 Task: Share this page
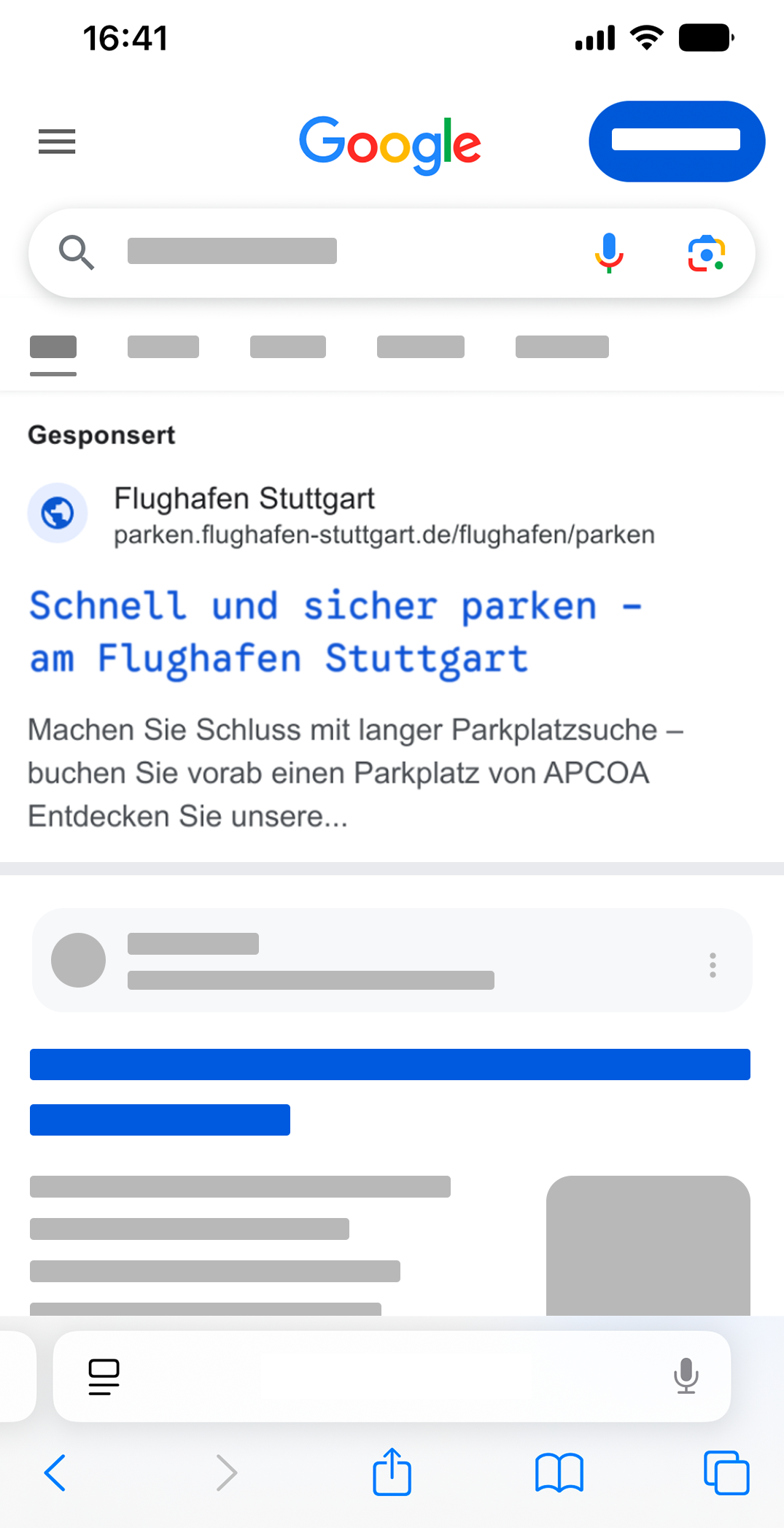392,1473
